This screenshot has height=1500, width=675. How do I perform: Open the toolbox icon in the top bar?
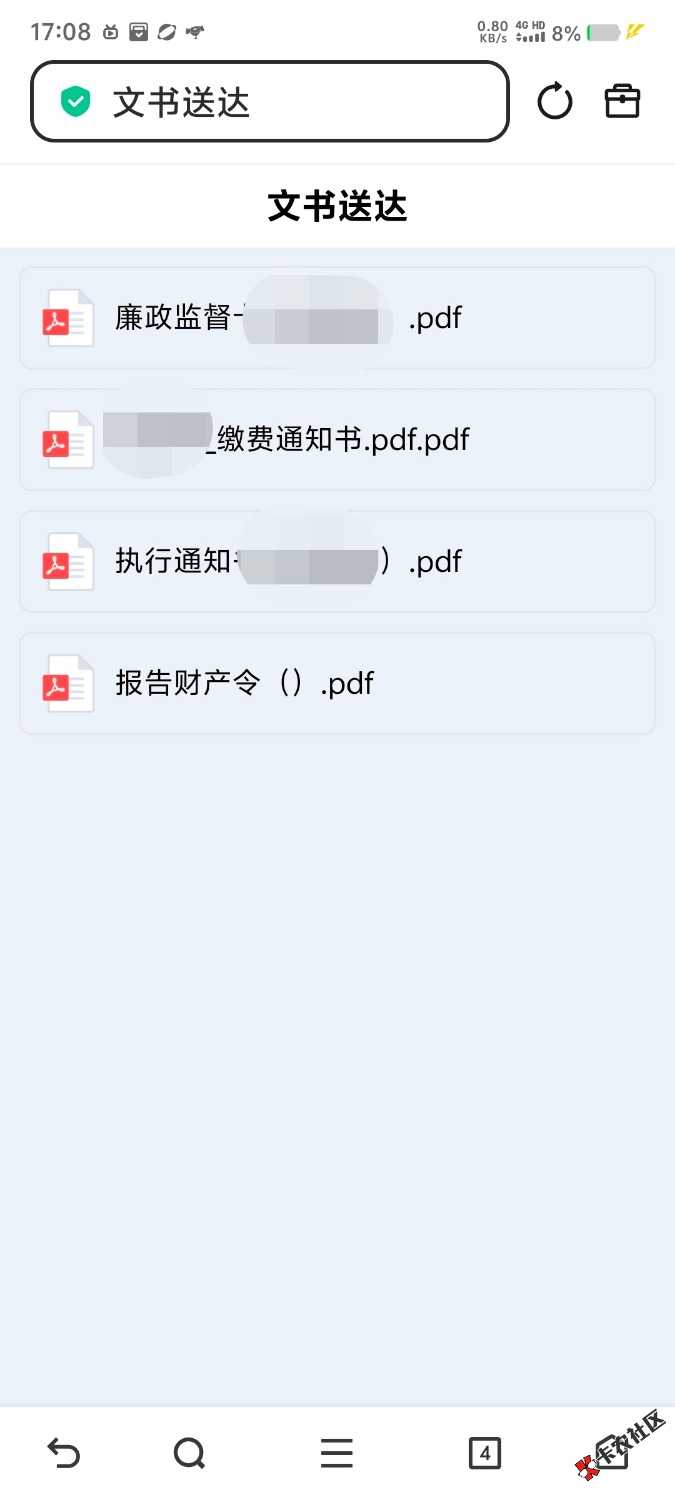pos(622,102)
